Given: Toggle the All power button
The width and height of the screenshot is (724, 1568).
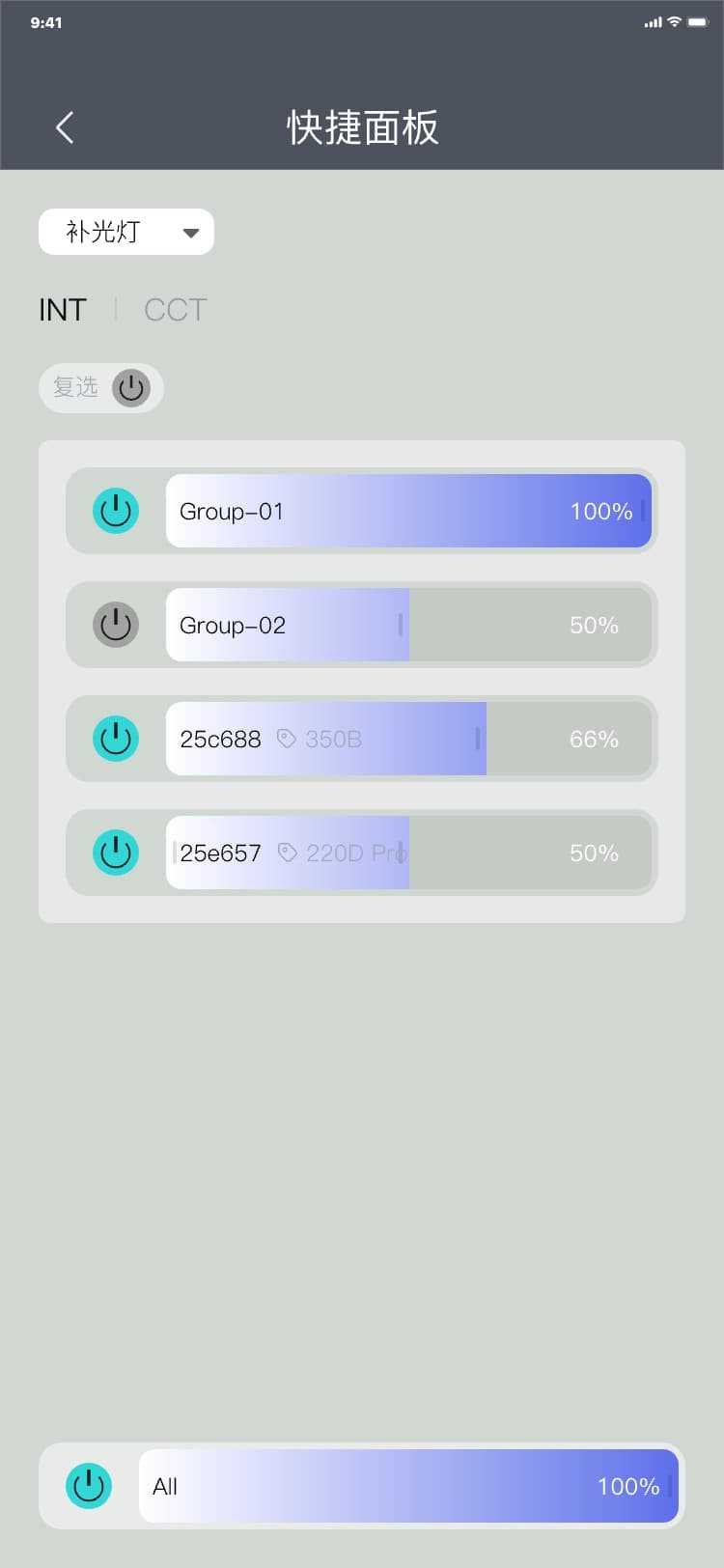Looking at the screenshot, I should pos(89,1486).
